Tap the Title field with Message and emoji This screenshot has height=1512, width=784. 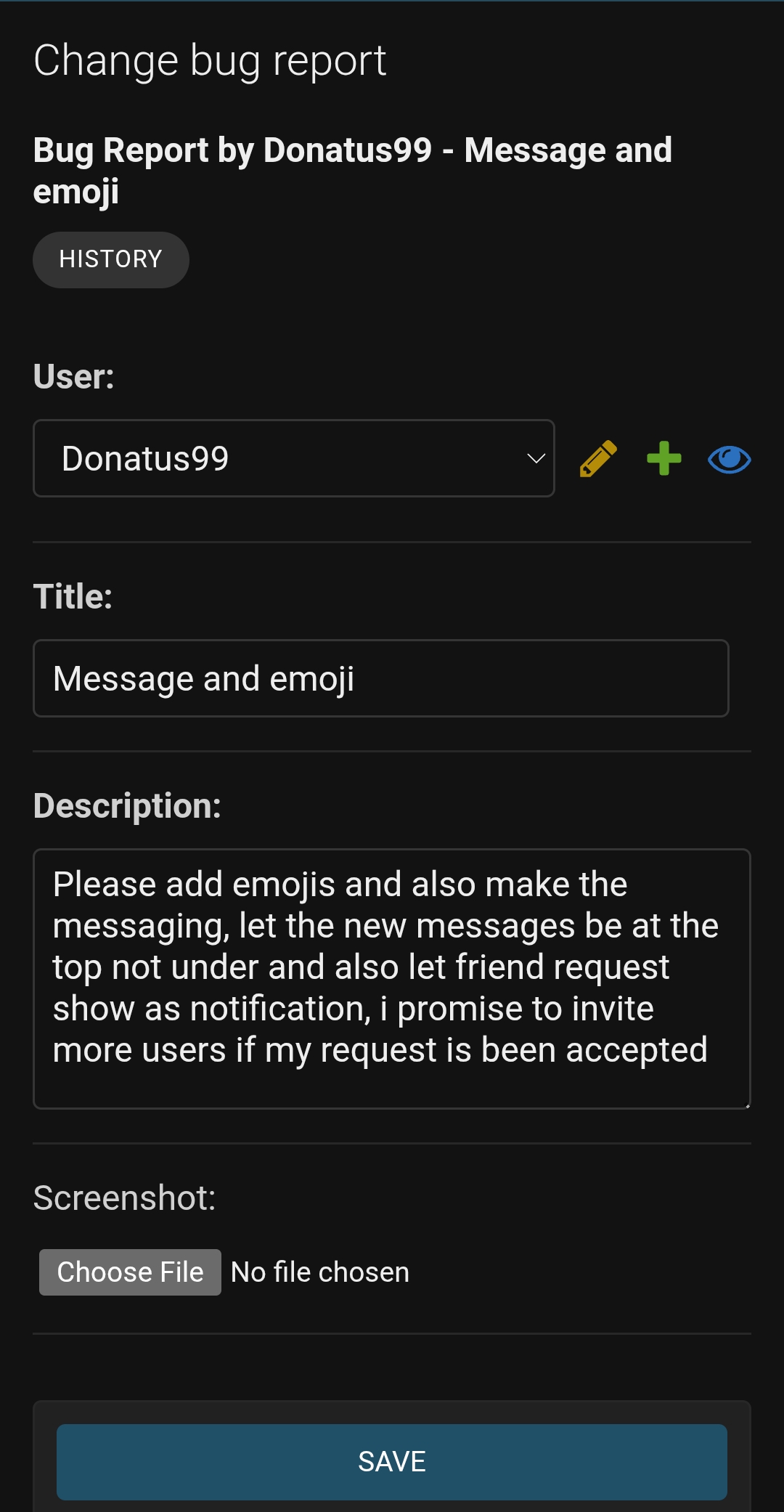(380, 678)
